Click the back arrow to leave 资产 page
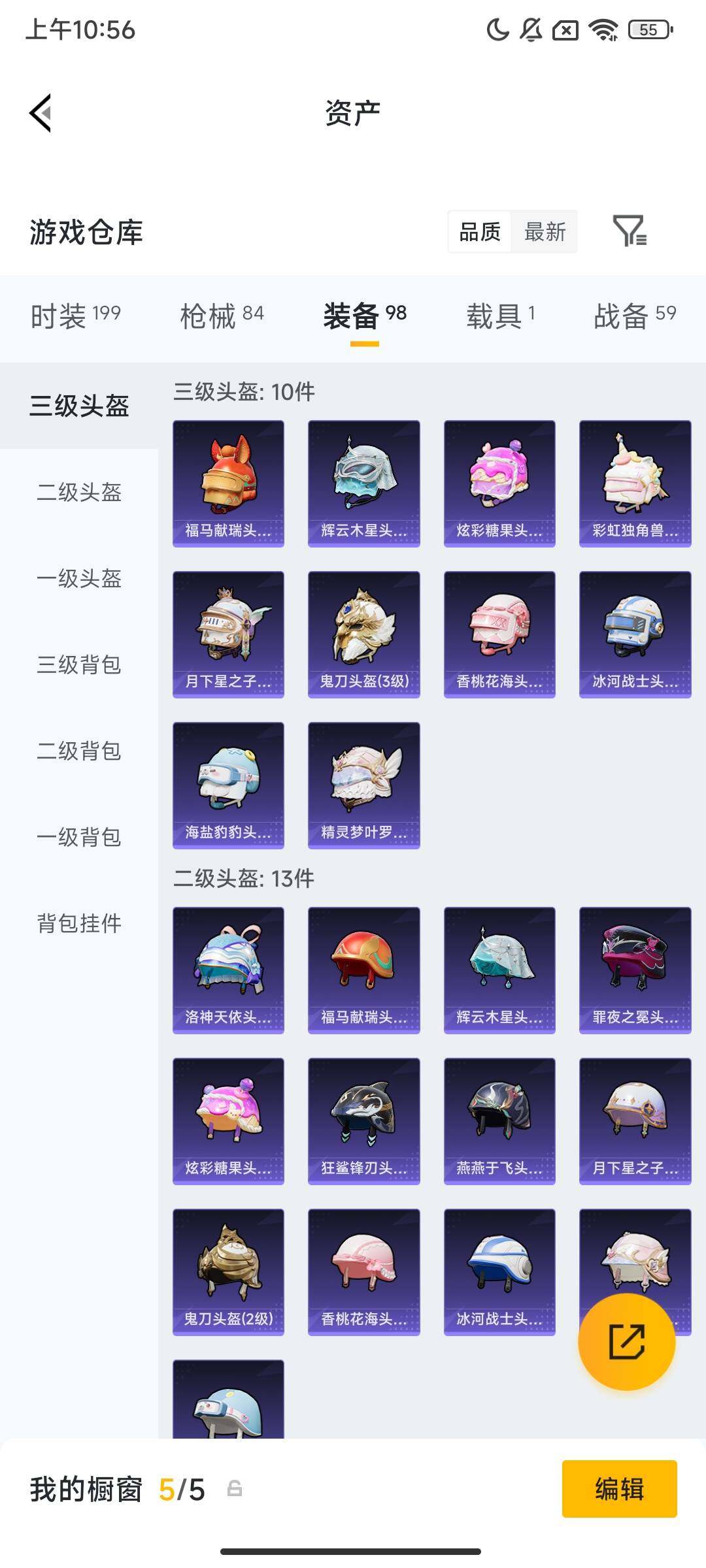 41,112
